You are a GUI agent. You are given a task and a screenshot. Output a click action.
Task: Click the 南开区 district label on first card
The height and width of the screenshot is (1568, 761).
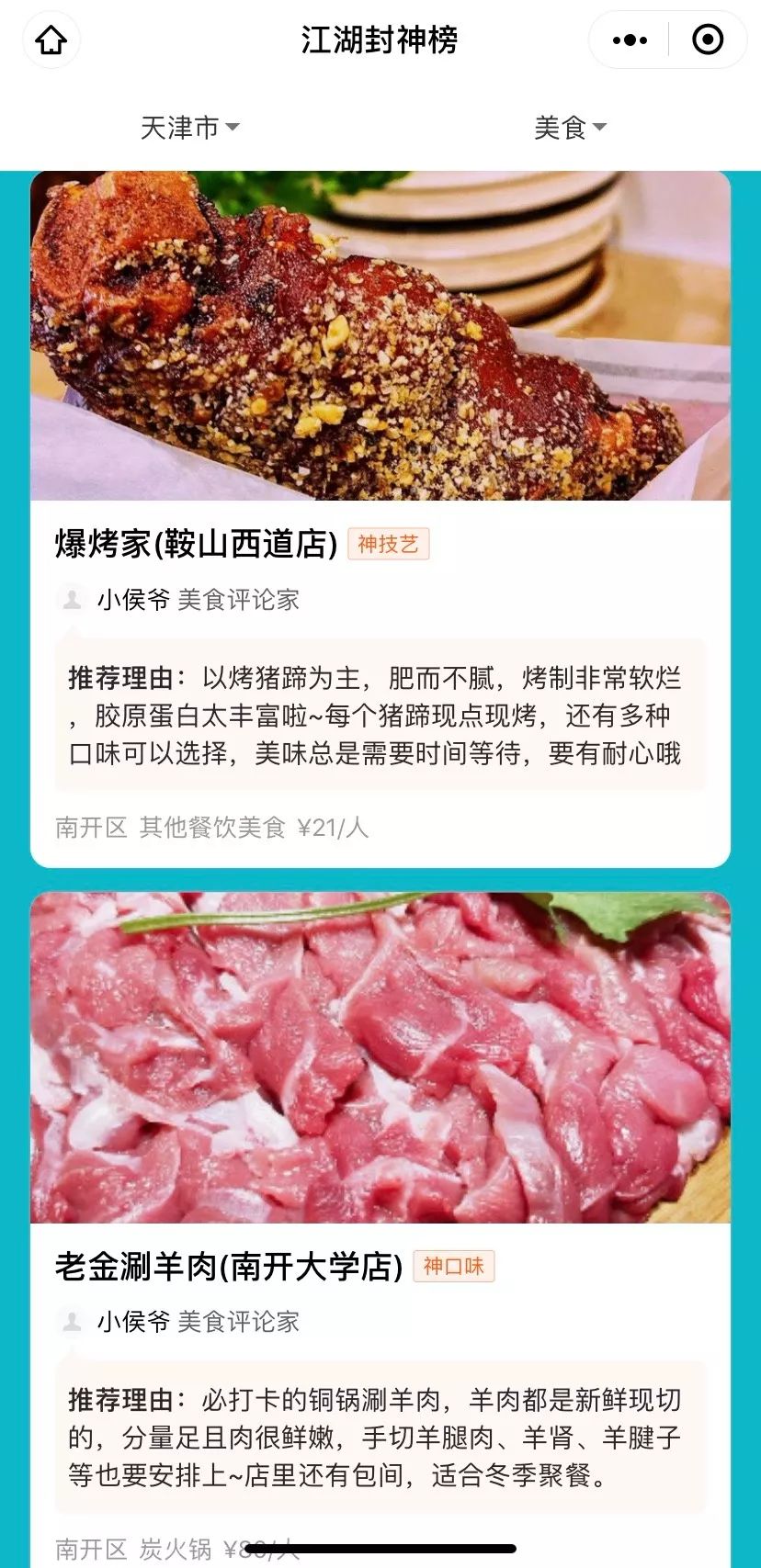90,828
